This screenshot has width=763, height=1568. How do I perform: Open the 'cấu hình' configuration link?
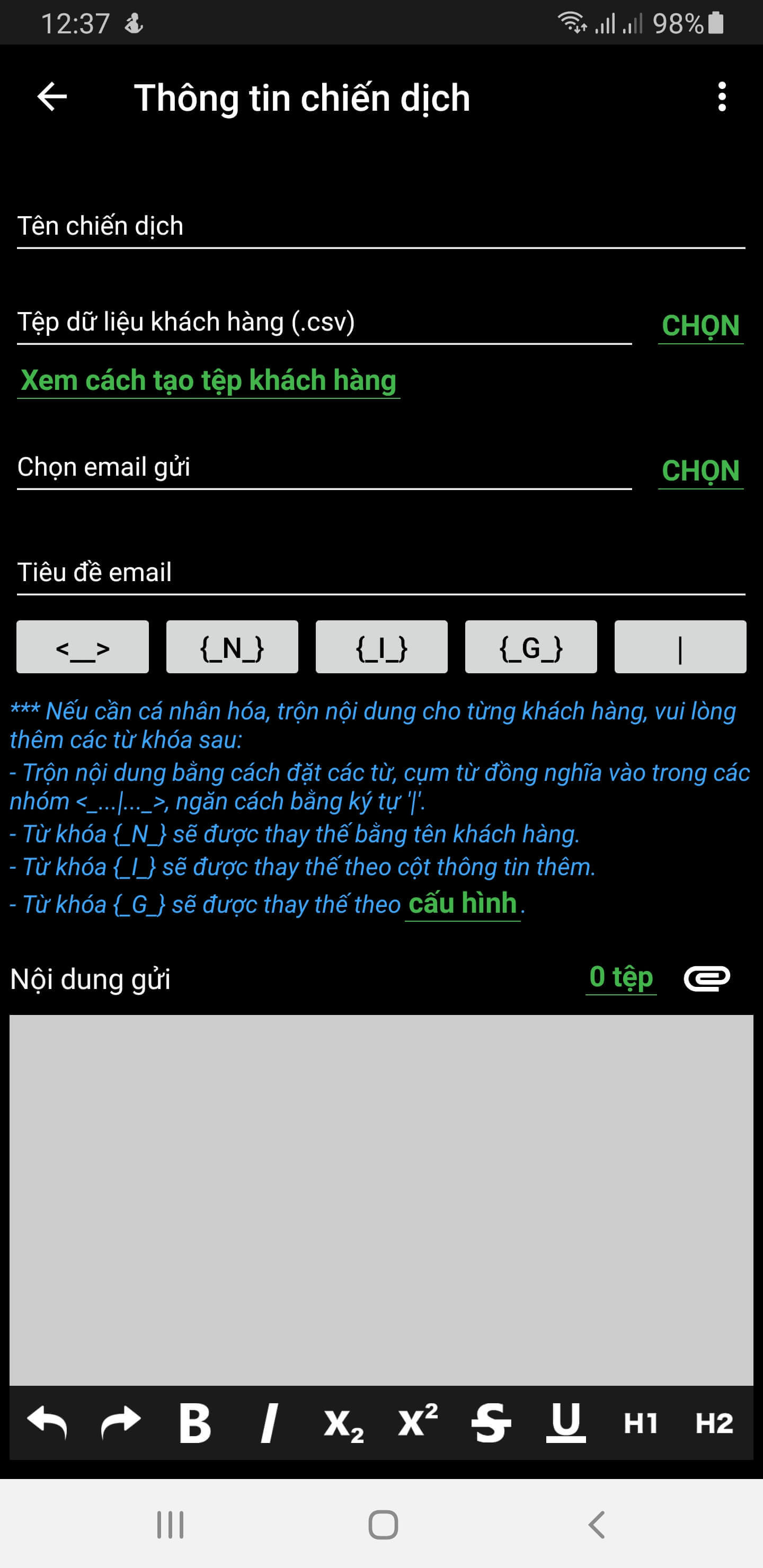pos(462,905)
